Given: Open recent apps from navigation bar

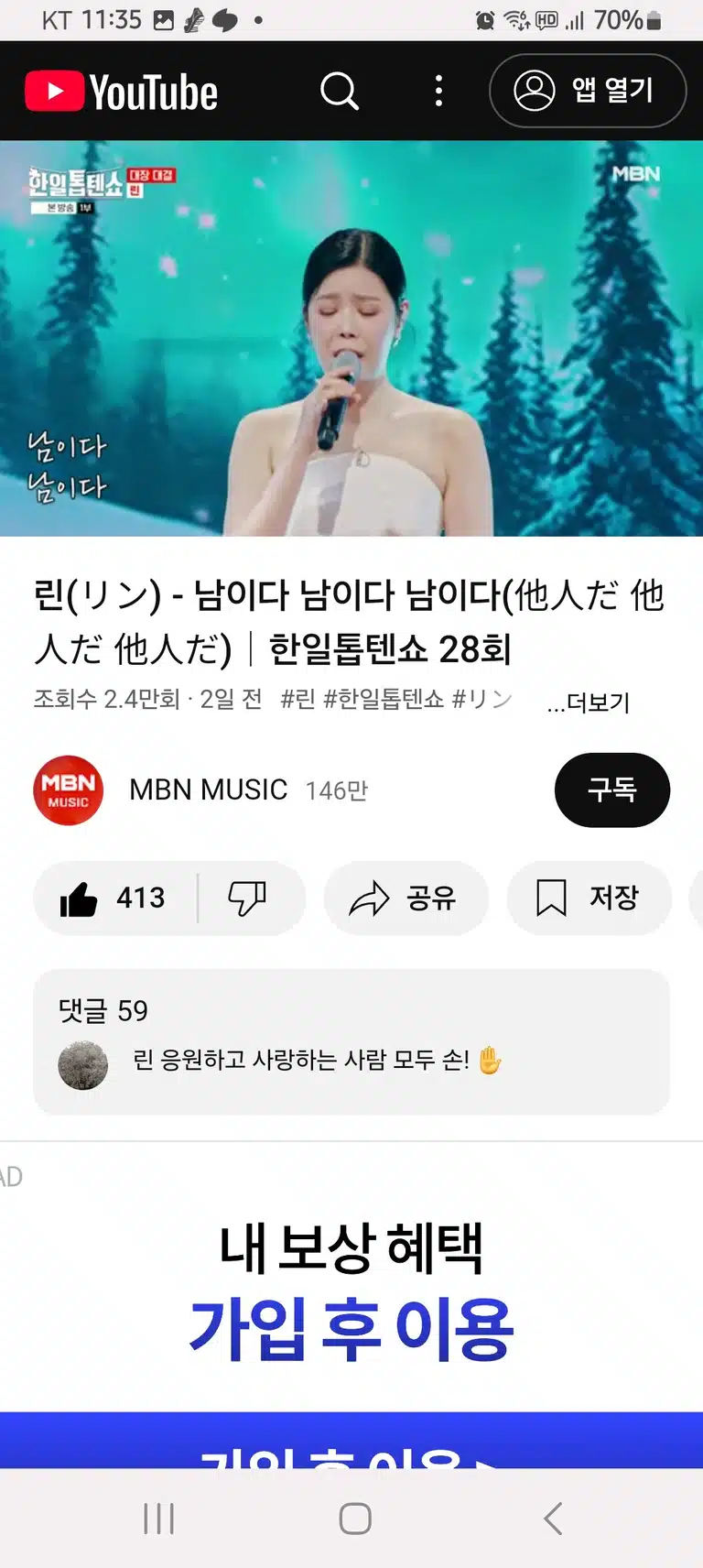Looking at the screenshot, I should point(158,1519).
